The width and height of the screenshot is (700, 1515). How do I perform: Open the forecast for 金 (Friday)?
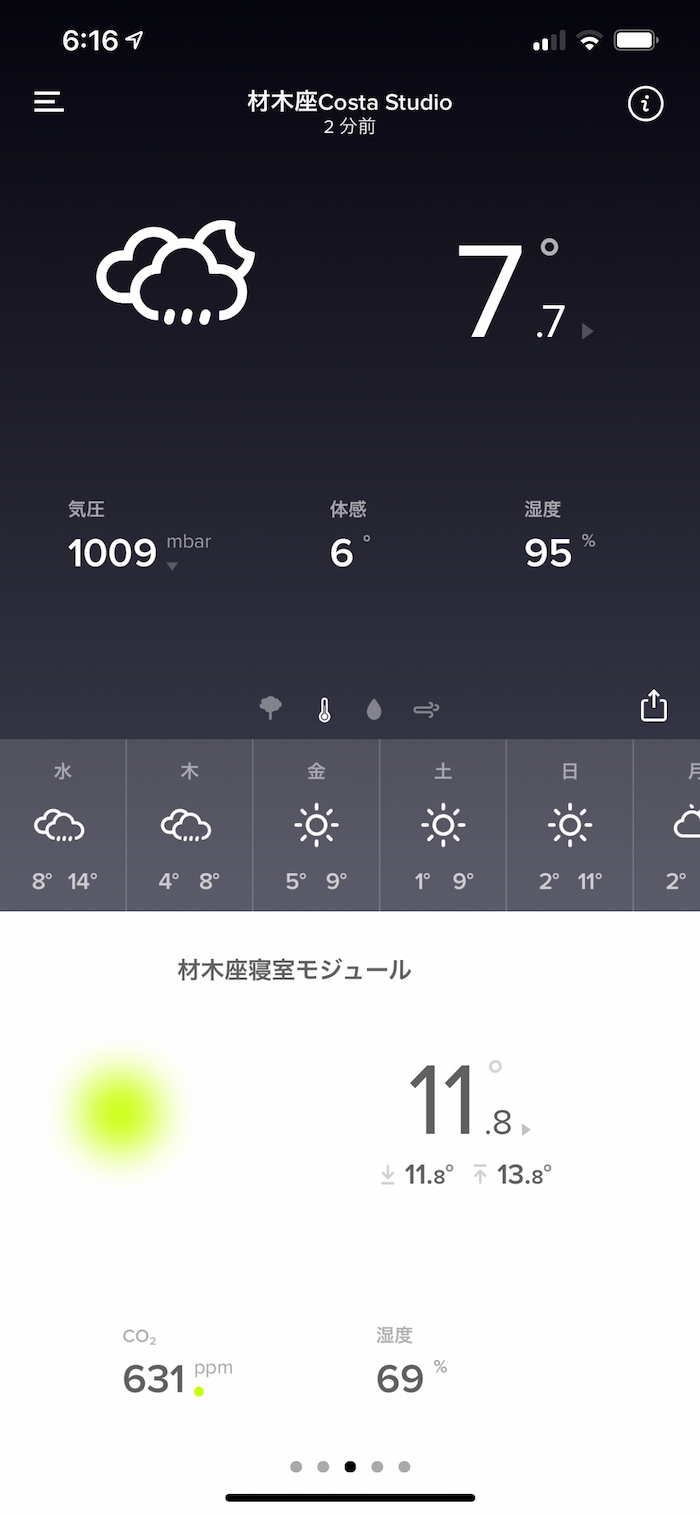(316, 825)
